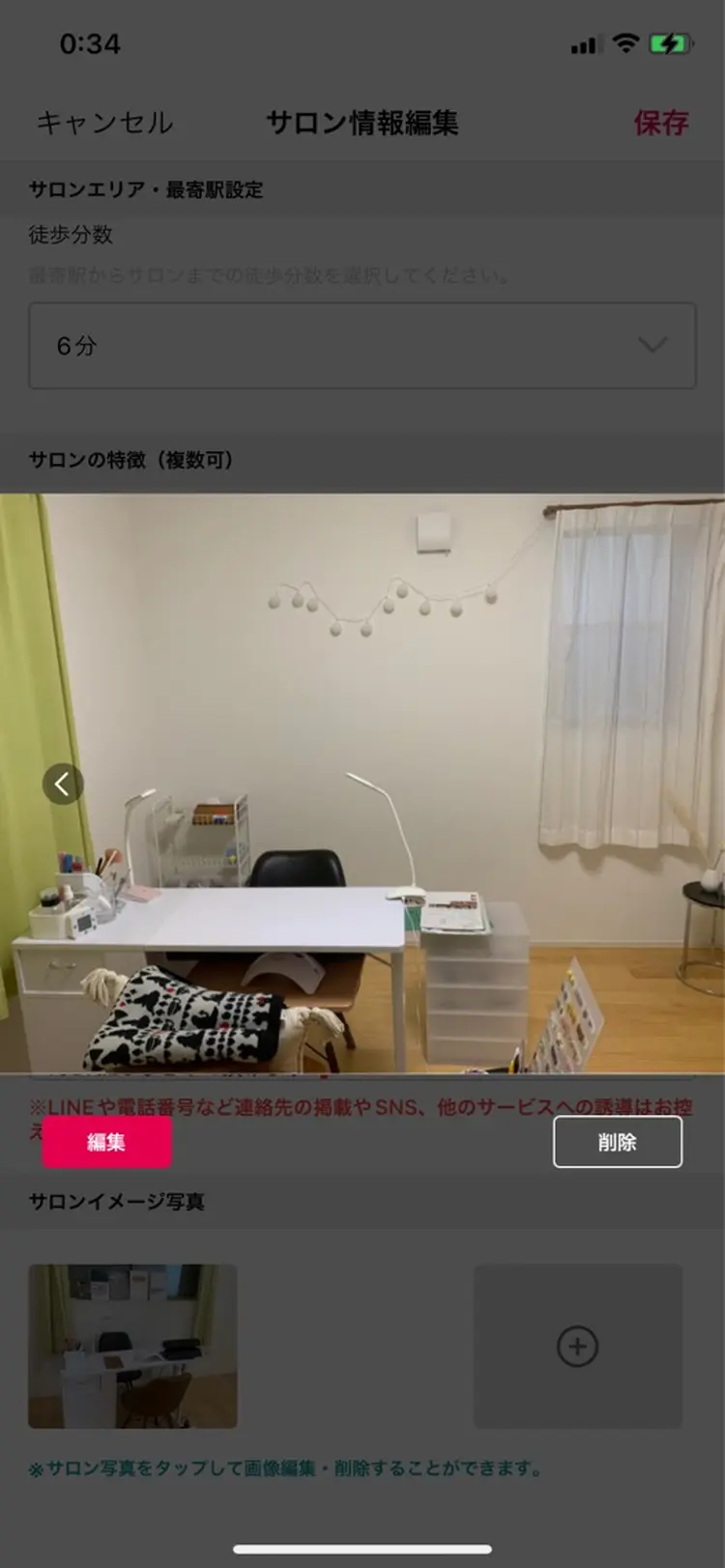This screenshot has width=725, height=1568.
Task: Tap the previous-photo arrow on the carousel
Action: click(62, 784)
